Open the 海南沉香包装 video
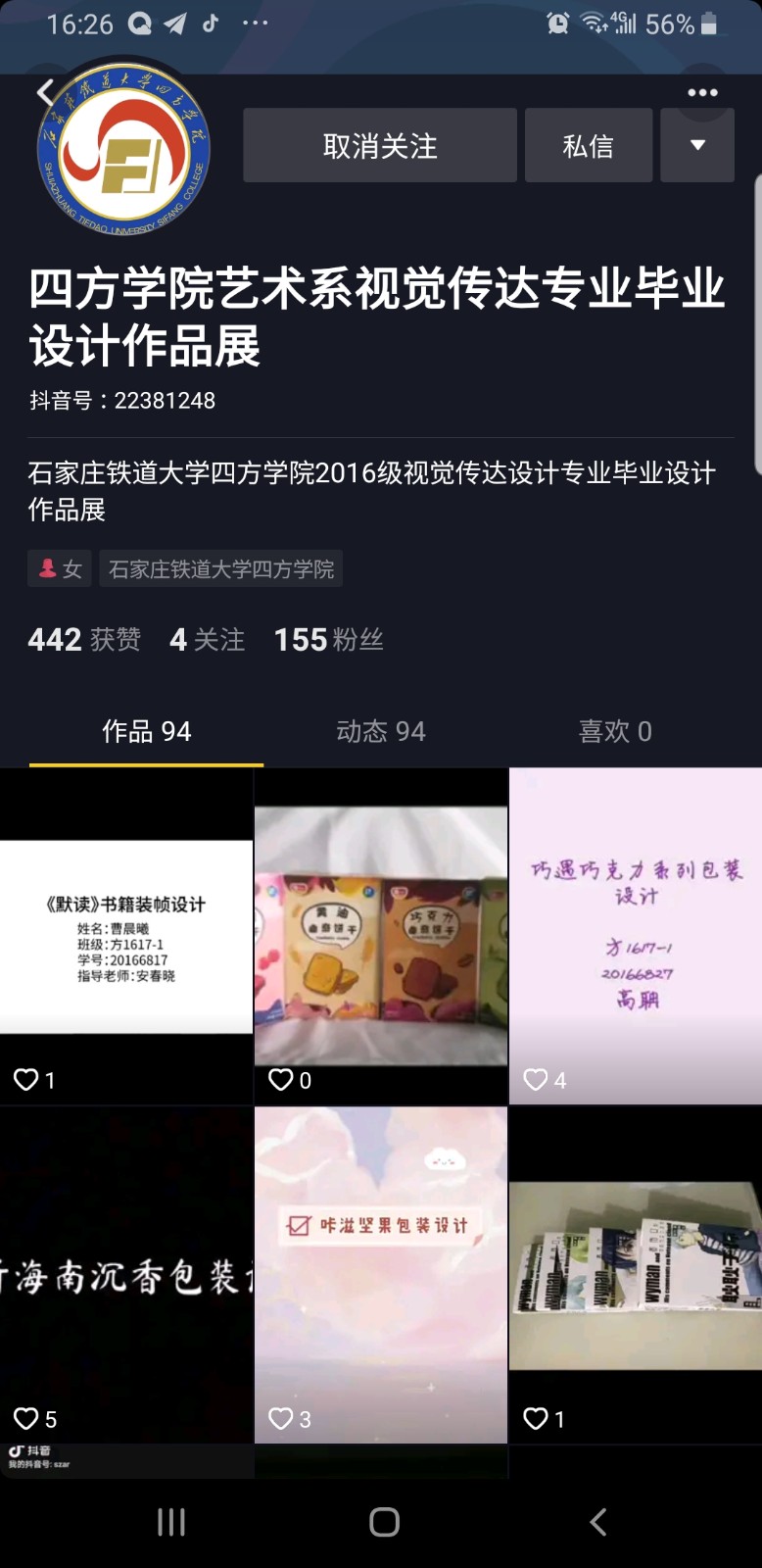 click(126, 1274)
